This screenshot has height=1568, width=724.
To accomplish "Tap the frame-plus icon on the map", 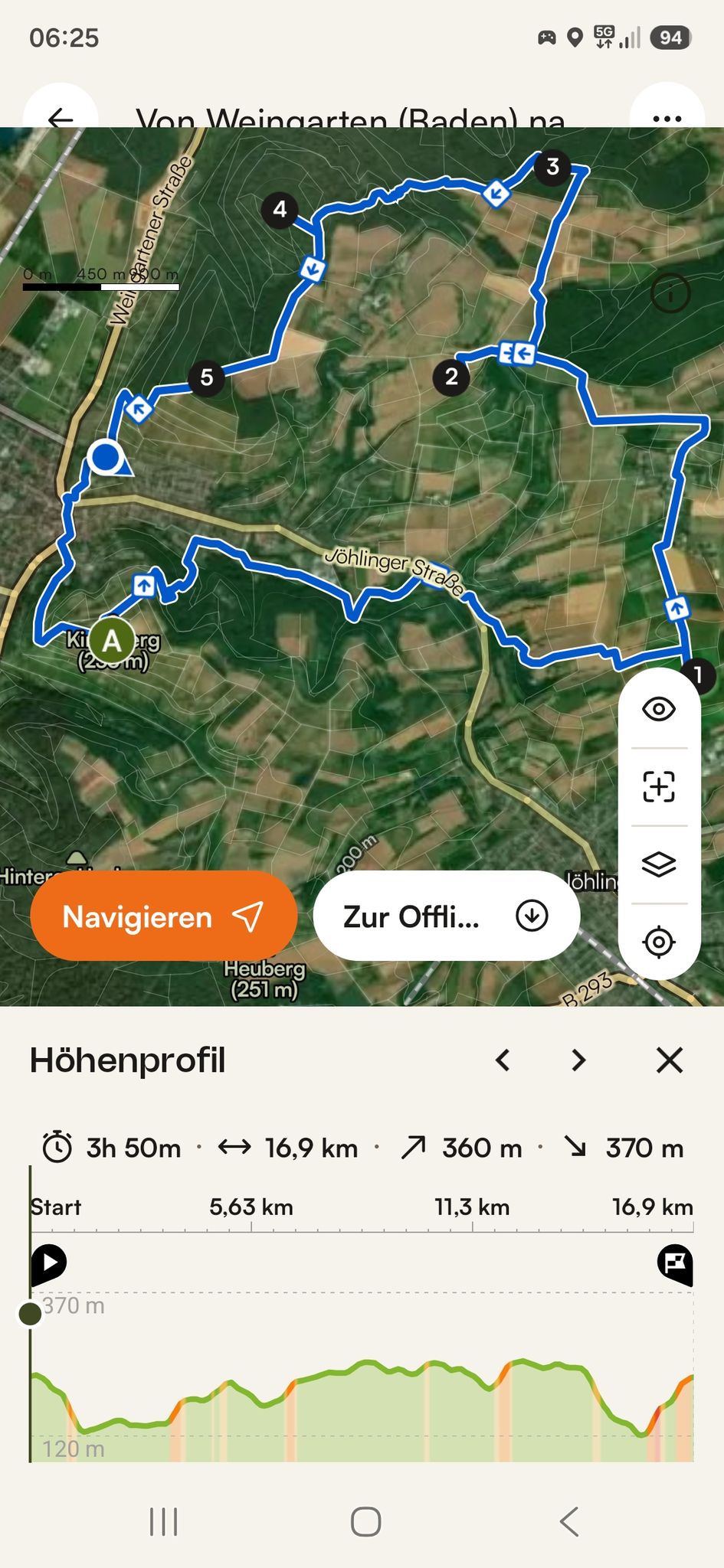I will click(x=659, y=786).
